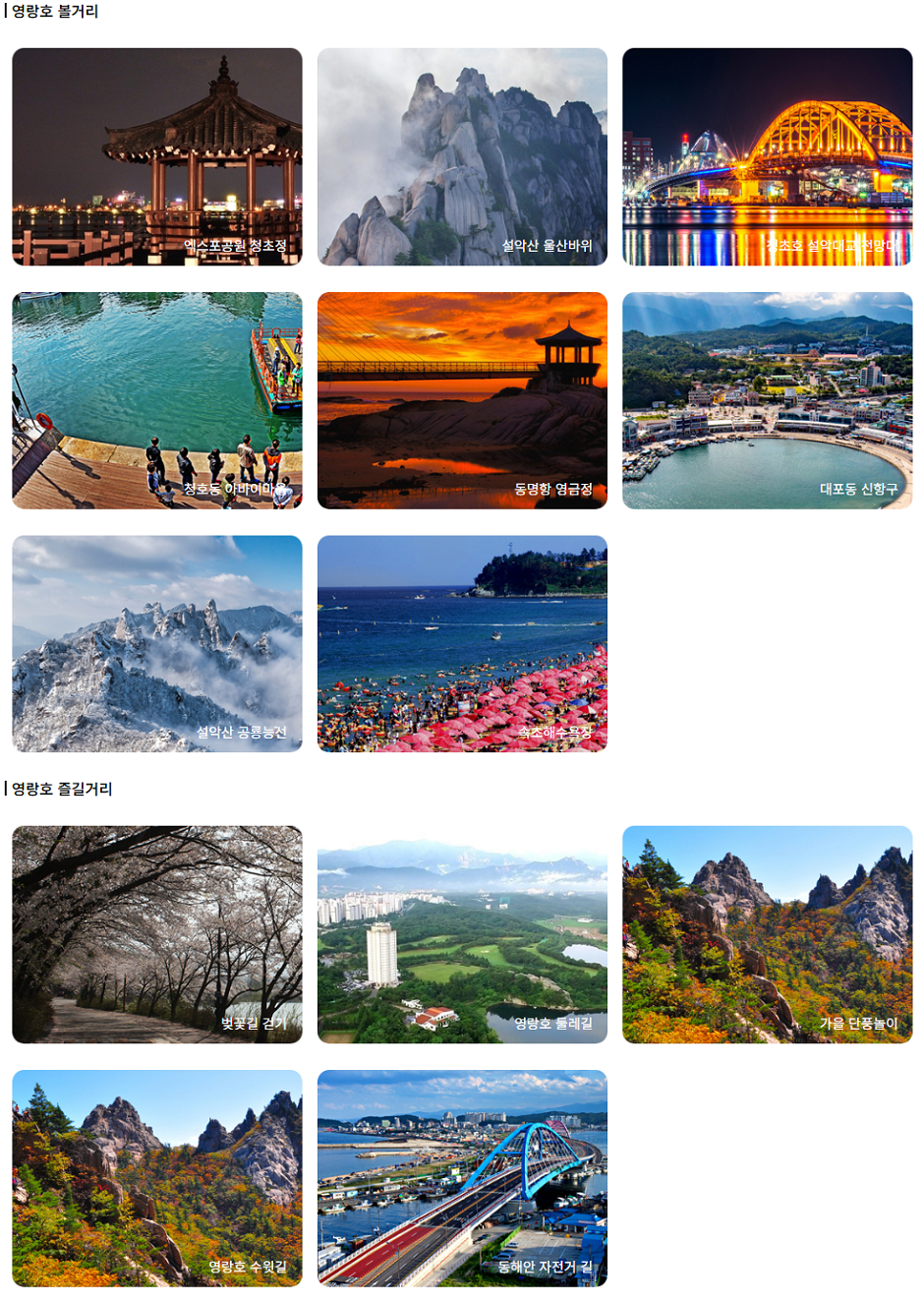View the 영랑호 둘레길 tile

(x=462, y=934)
